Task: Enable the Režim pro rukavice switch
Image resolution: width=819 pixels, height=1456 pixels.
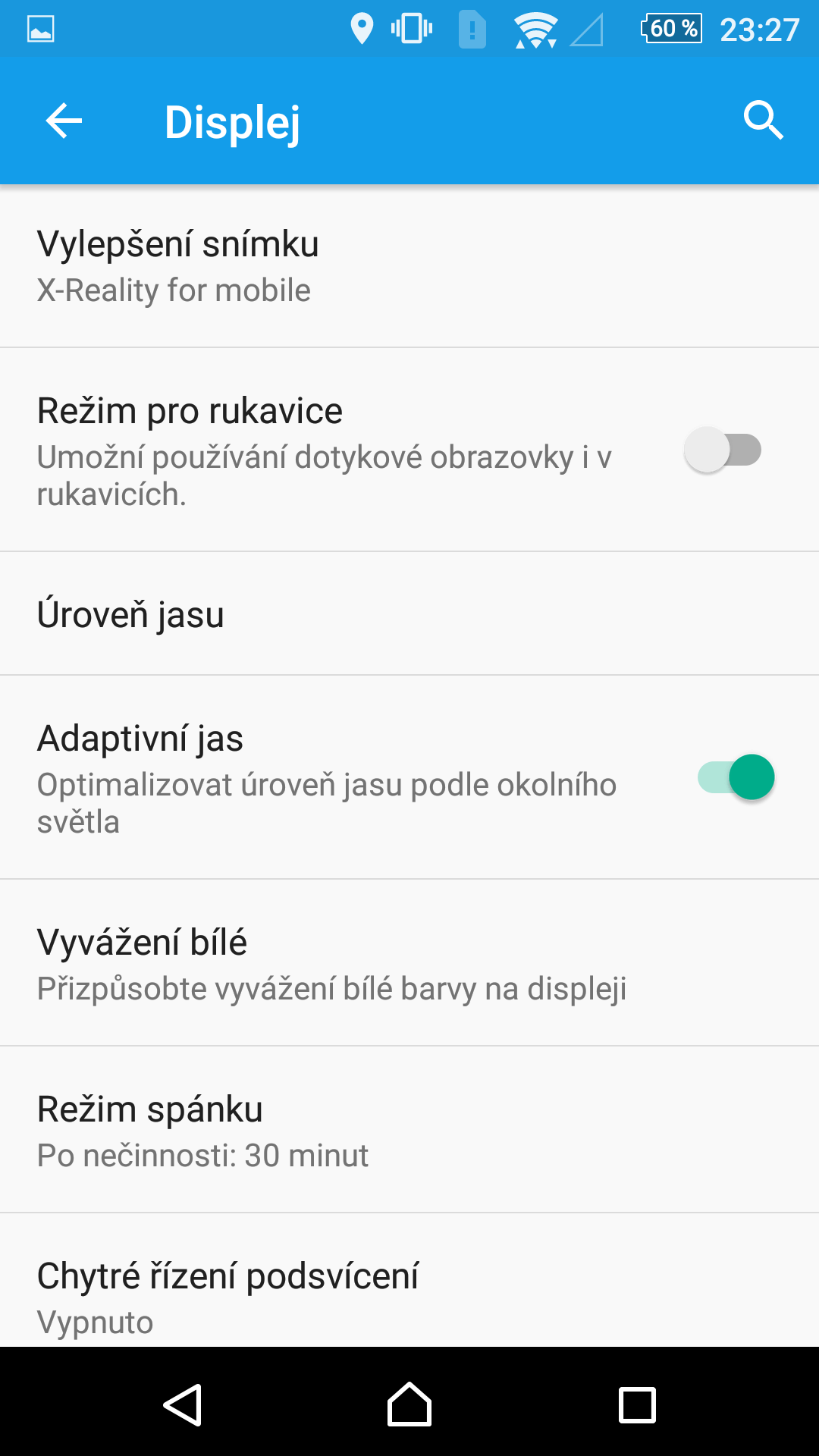Action: (723, 450)
